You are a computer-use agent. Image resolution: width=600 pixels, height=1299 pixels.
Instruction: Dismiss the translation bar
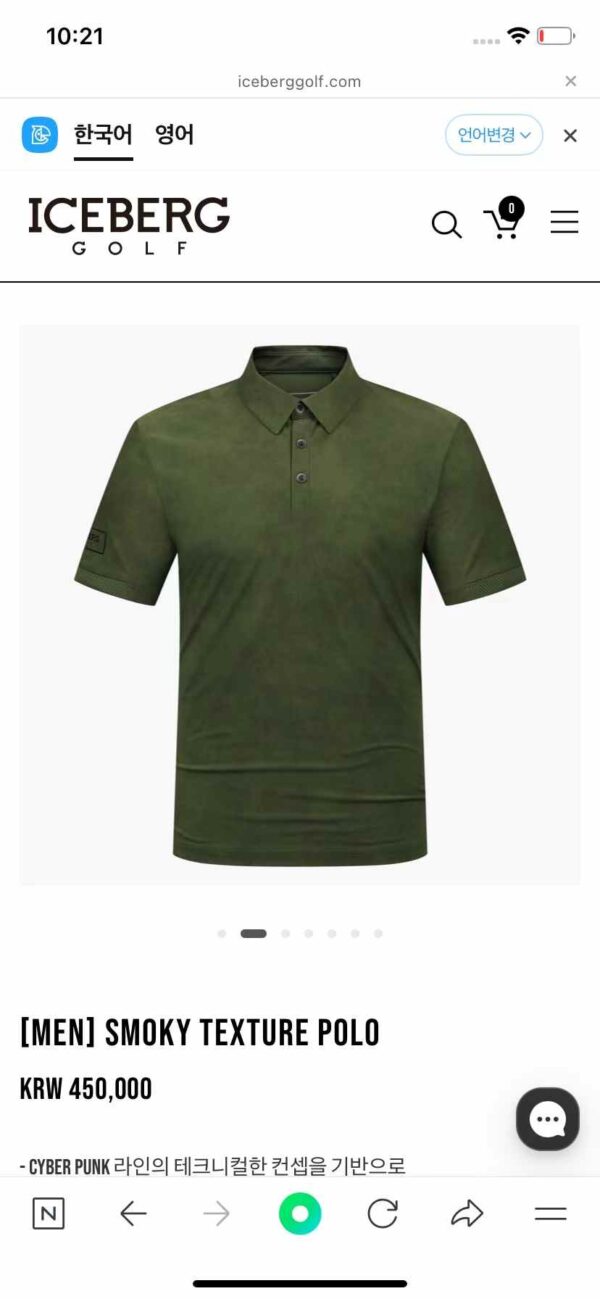(570, 136)
